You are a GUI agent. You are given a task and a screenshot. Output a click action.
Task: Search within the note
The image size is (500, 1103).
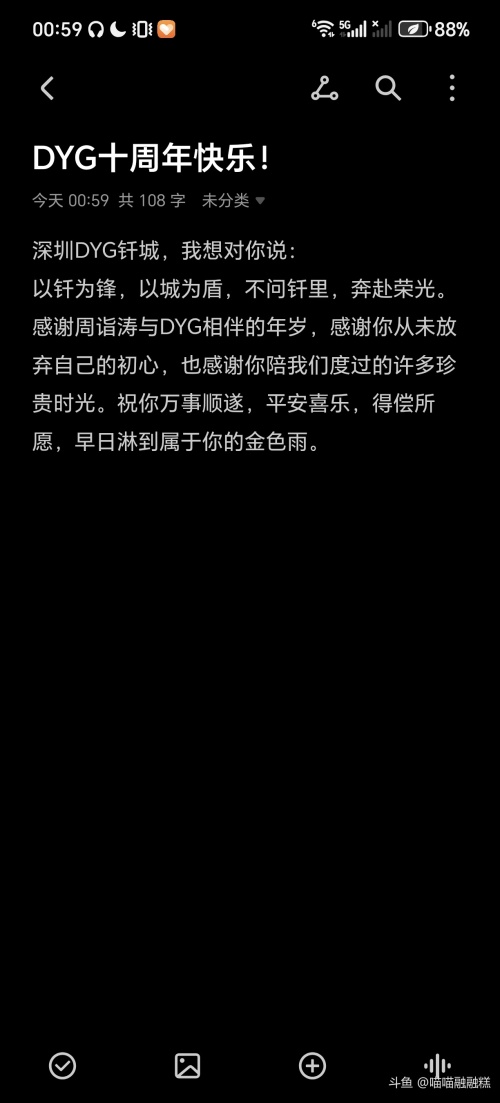387,89
